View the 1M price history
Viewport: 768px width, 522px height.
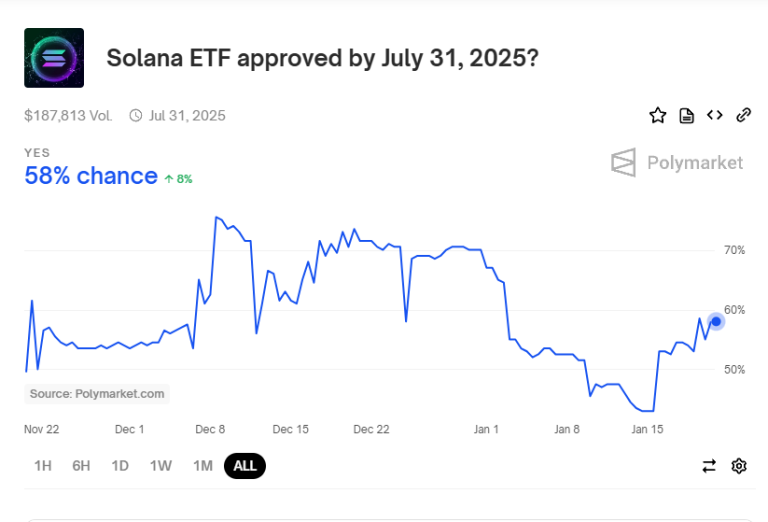[202, 465]
